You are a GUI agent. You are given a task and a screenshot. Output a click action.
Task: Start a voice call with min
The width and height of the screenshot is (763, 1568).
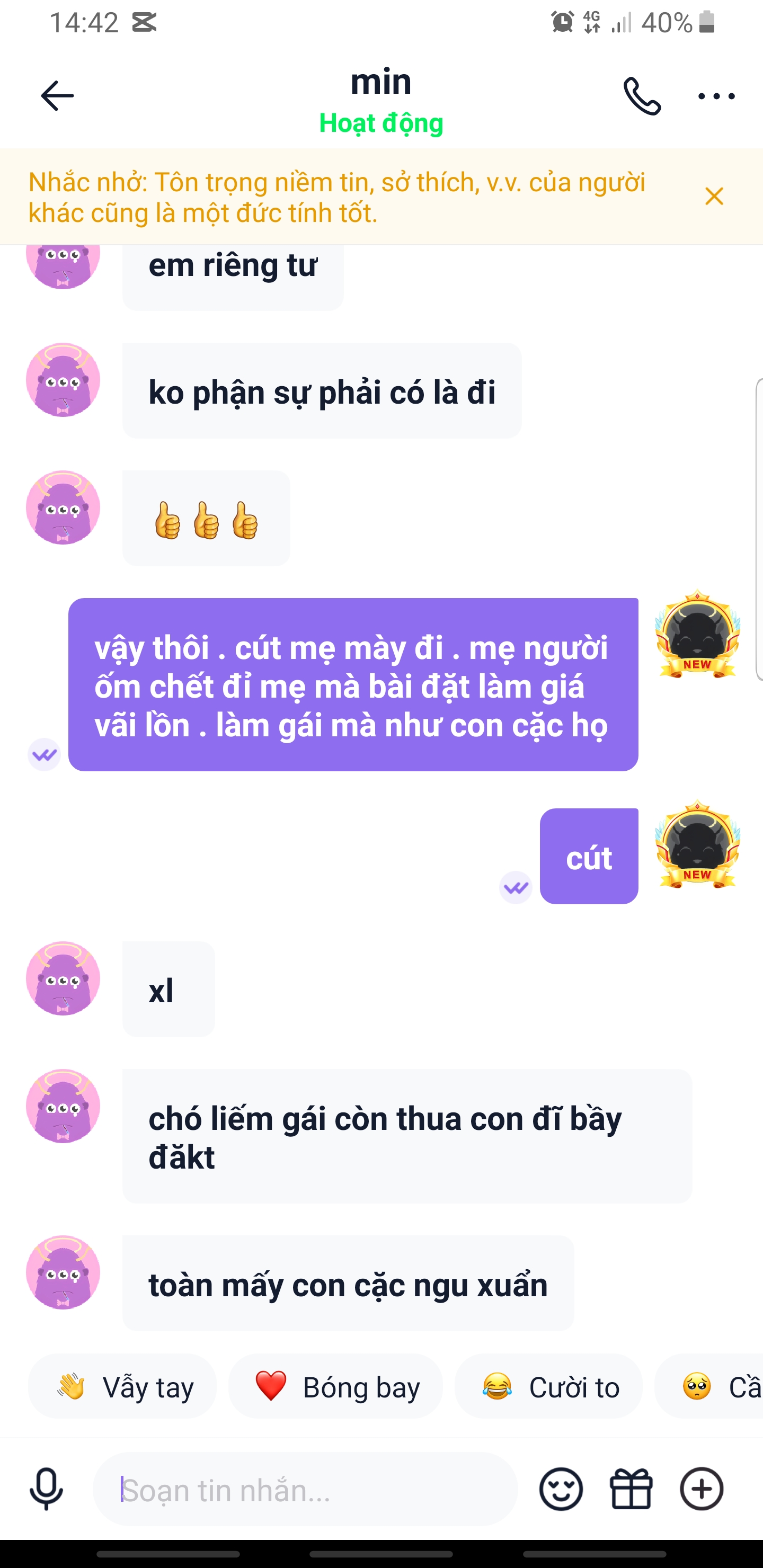click(x=642, y=96)
